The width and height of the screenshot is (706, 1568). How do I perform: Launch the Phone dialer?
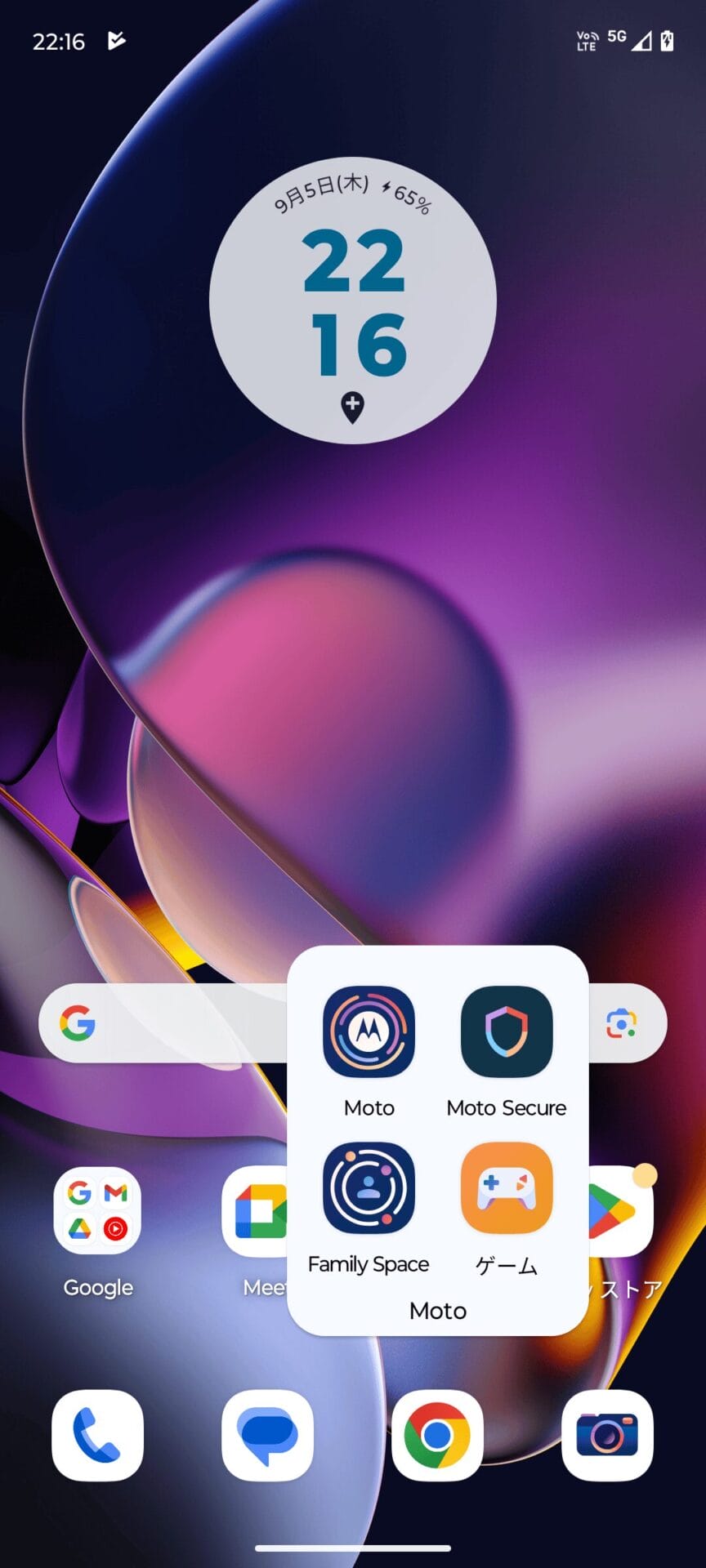(97, 1435)
